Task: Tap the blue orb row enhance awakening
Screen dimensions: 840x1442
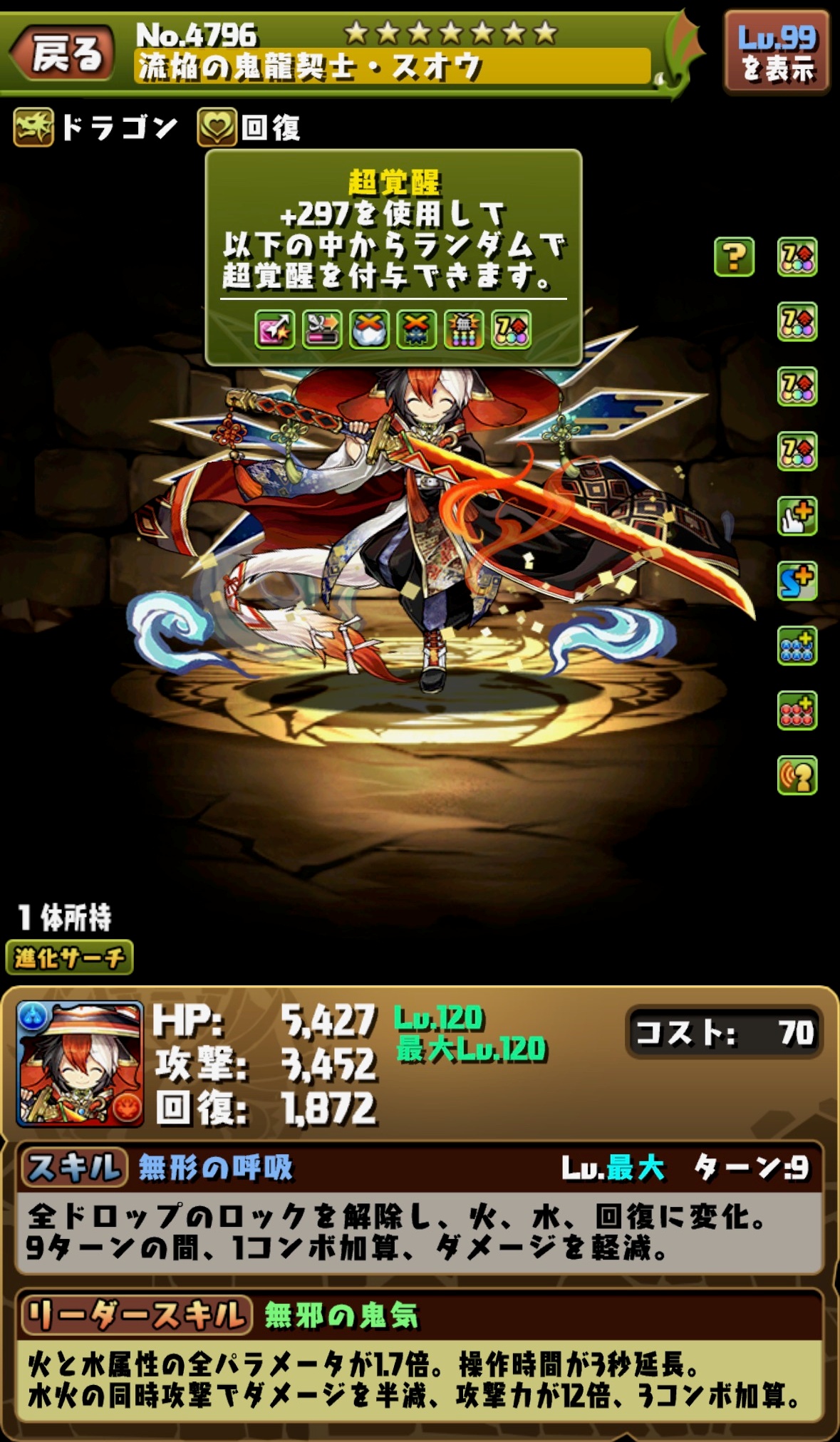Action: pyautogui.click(x=797, y=646)
